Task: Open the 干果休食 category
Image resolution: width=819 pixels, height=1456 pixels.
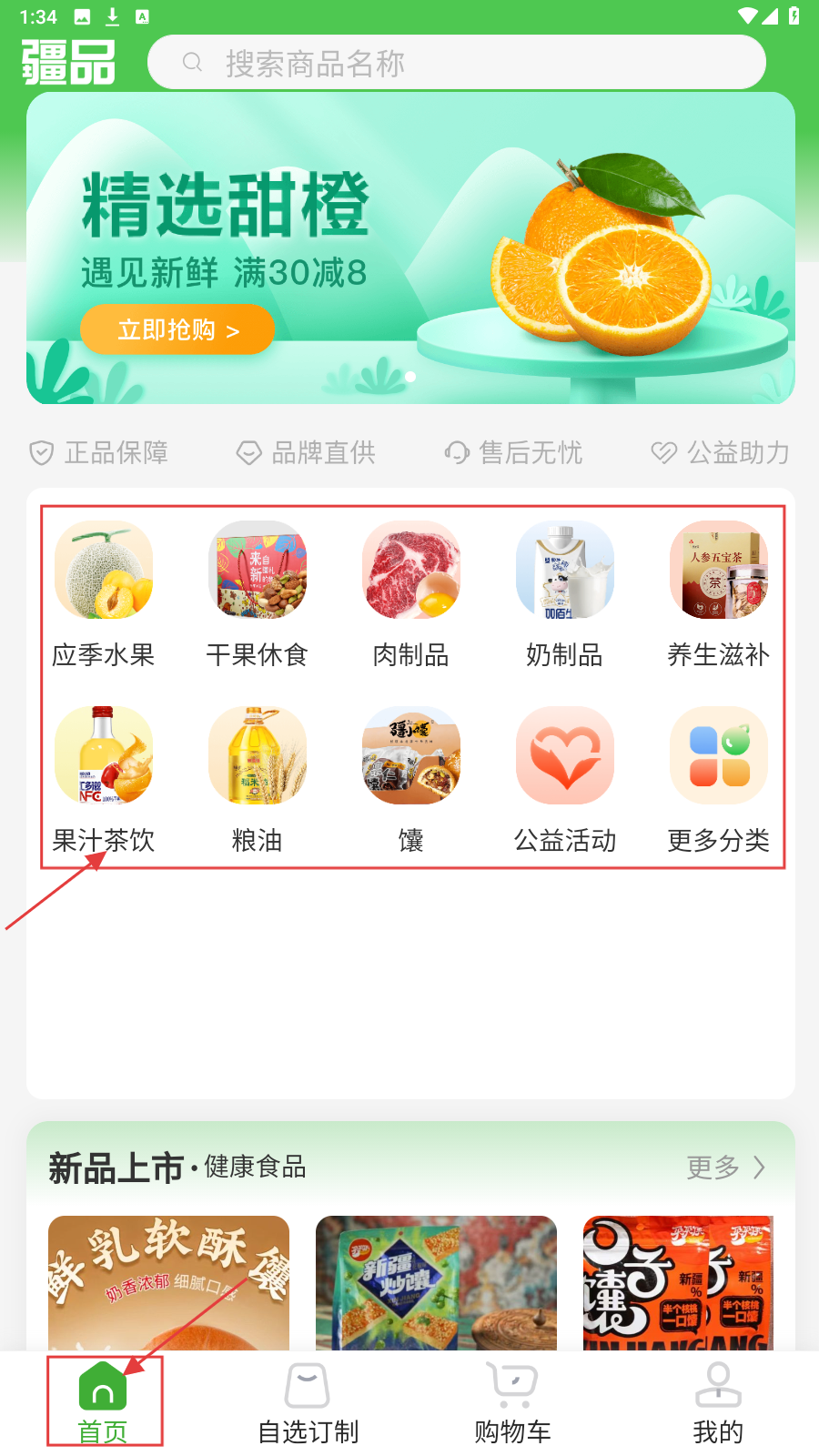Action: coord(258,591)
